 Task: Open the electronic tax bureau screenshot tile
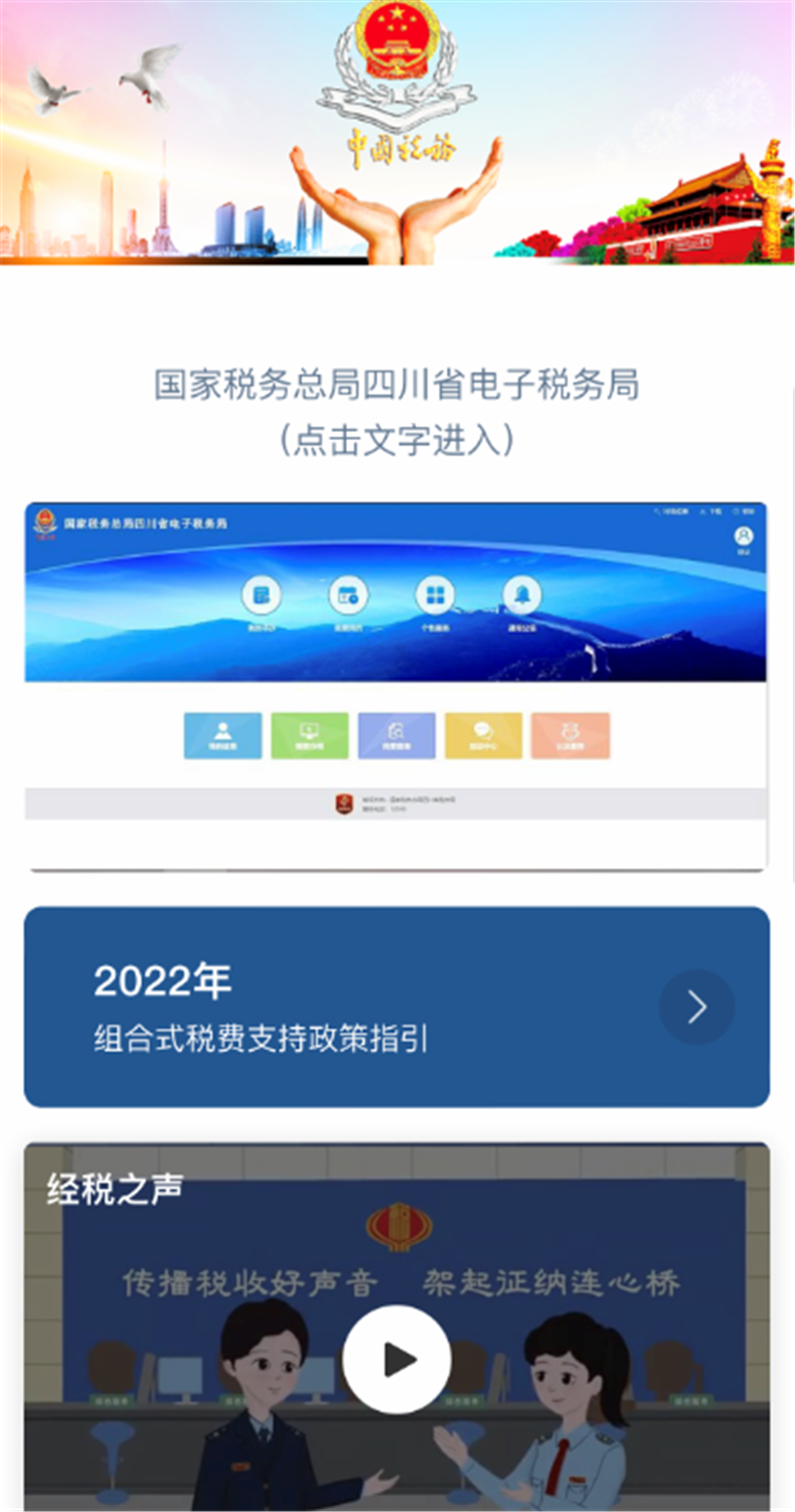396,685
